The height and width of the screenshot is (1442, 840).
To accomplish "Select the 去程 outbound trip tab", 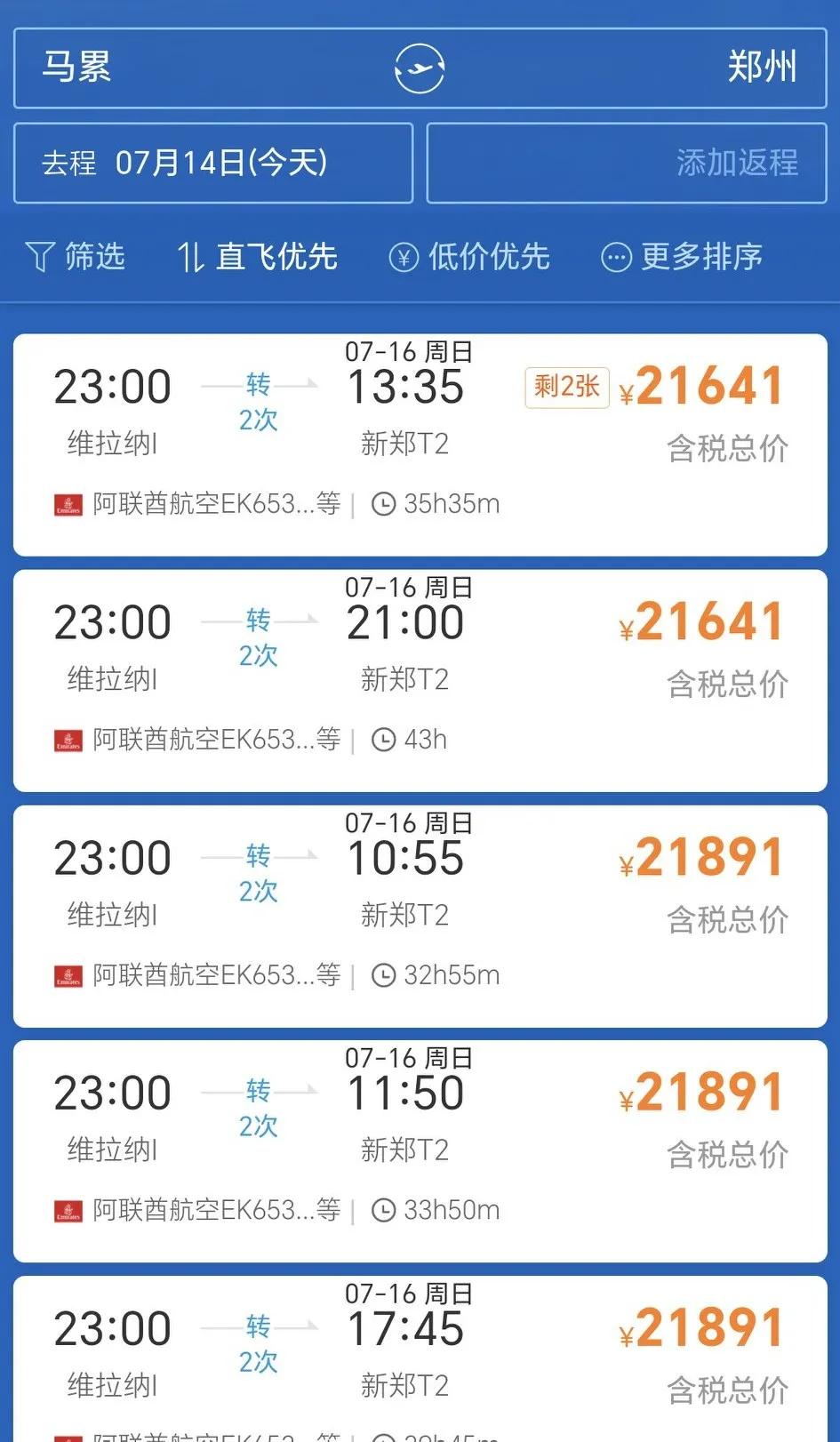I will point(69,164).
